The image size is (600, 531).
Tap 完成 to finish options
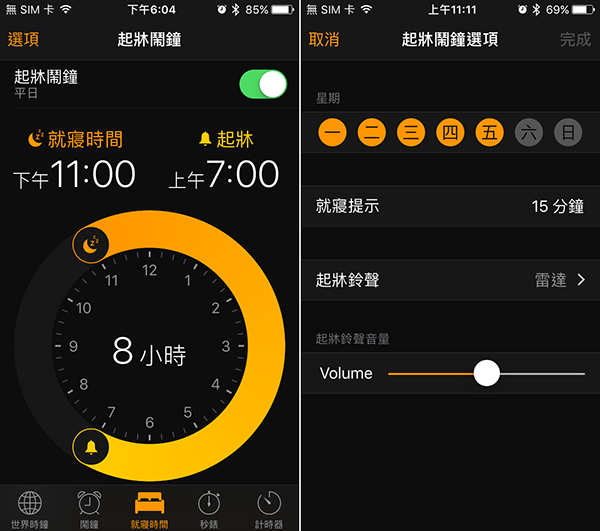pos(575,40)
